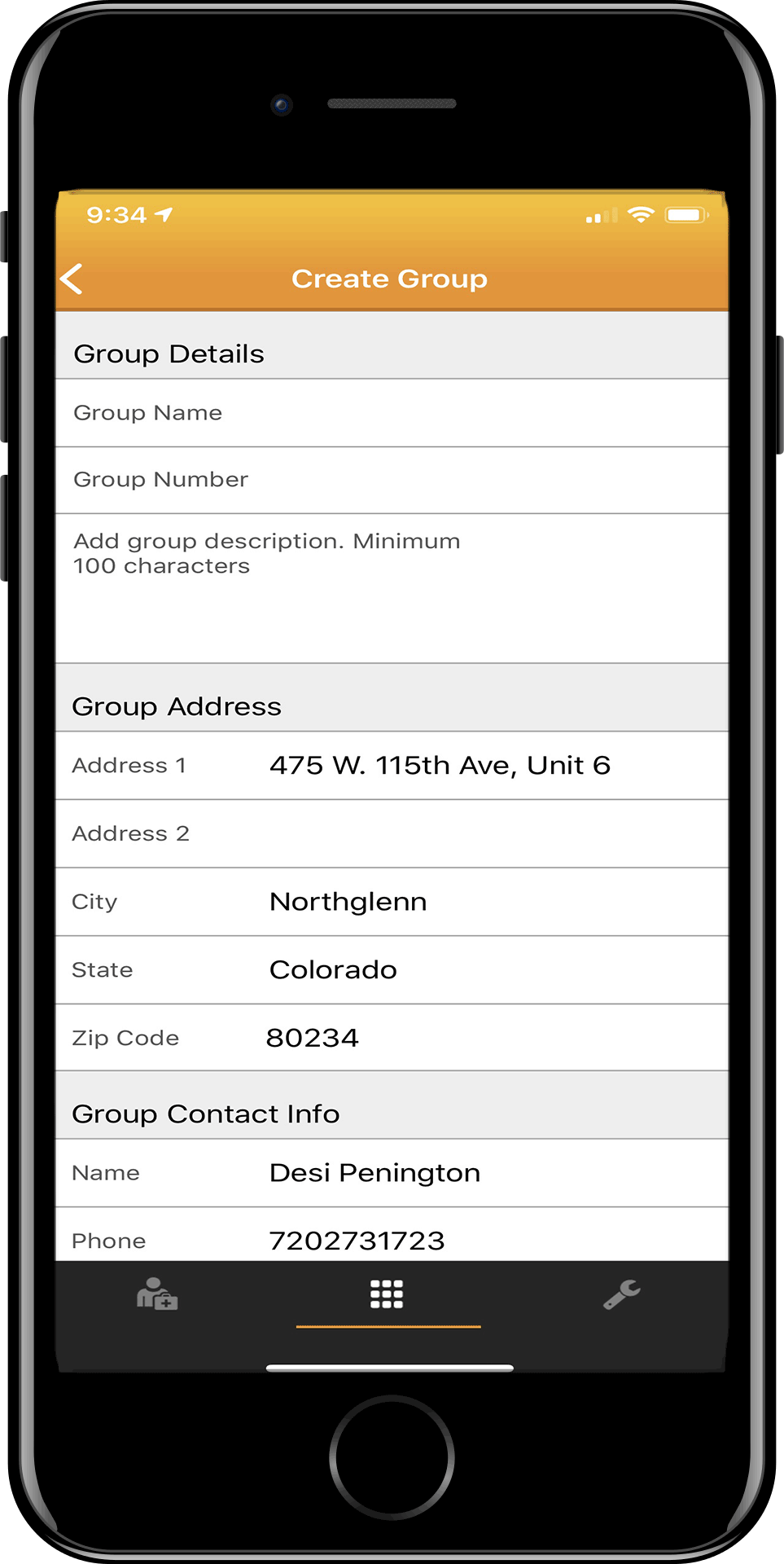Viewport: 784px width, 1564px height.
Task: Select the State field showing Colorado
Action: click(392, 970)
